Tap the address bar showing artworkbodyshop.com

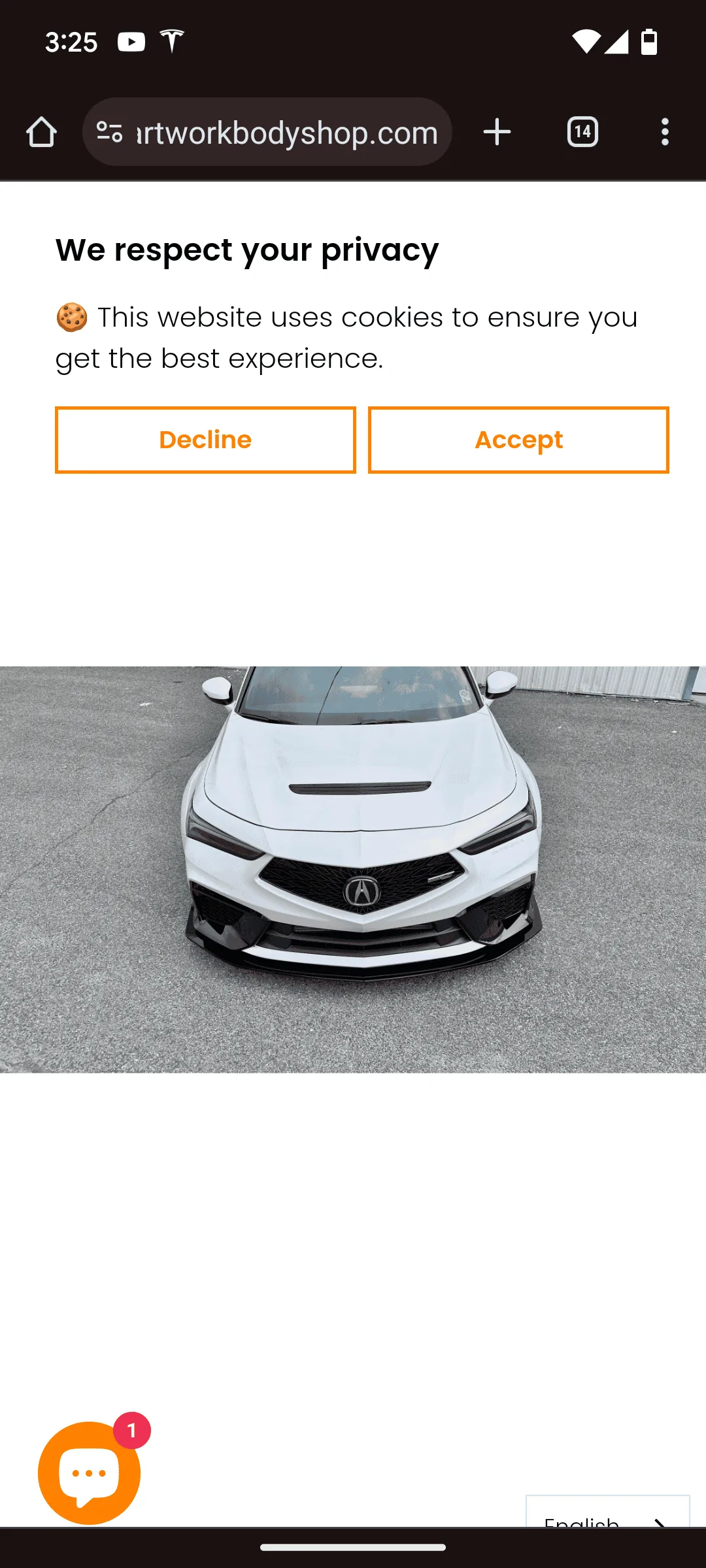coord(286,131)
